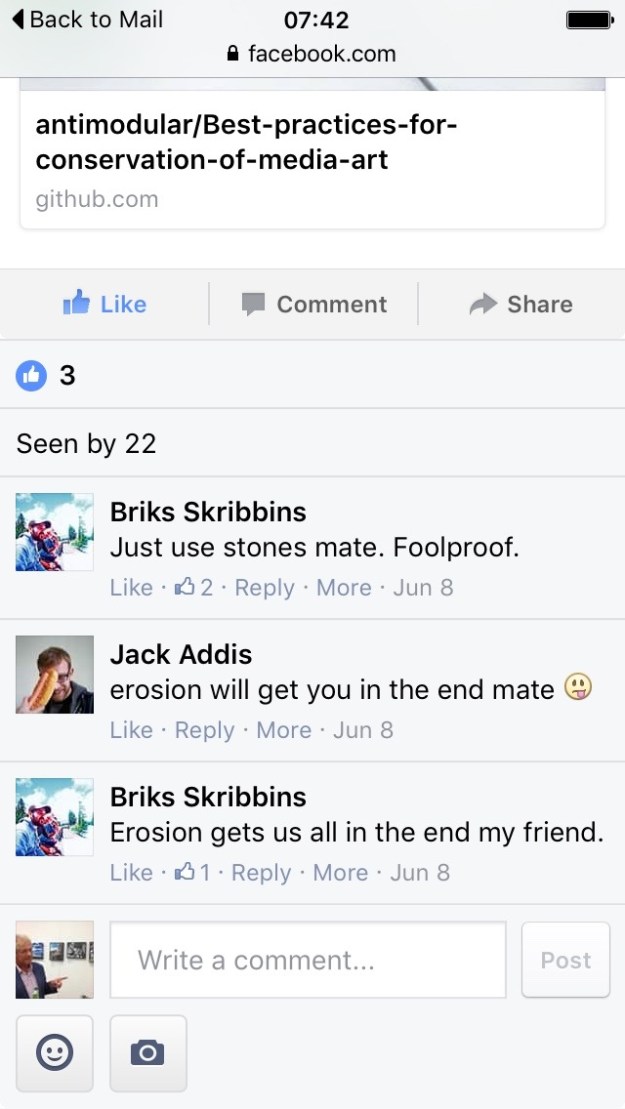
Task: Like Jack Addis's erosion comment
Action: coord(131,730)
